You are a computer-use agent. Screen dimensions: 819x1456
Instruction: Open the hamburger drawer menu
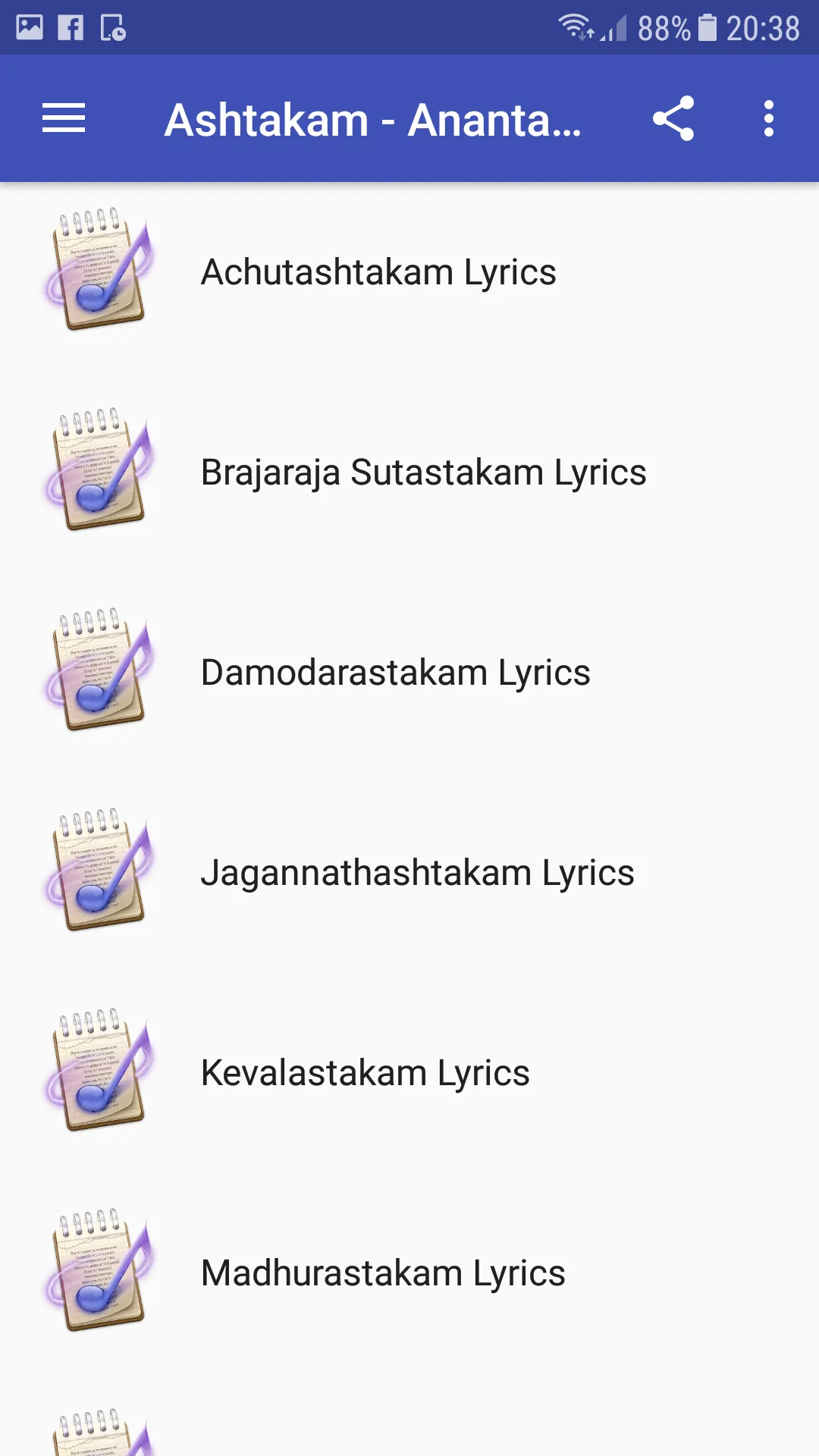point(64,118)
